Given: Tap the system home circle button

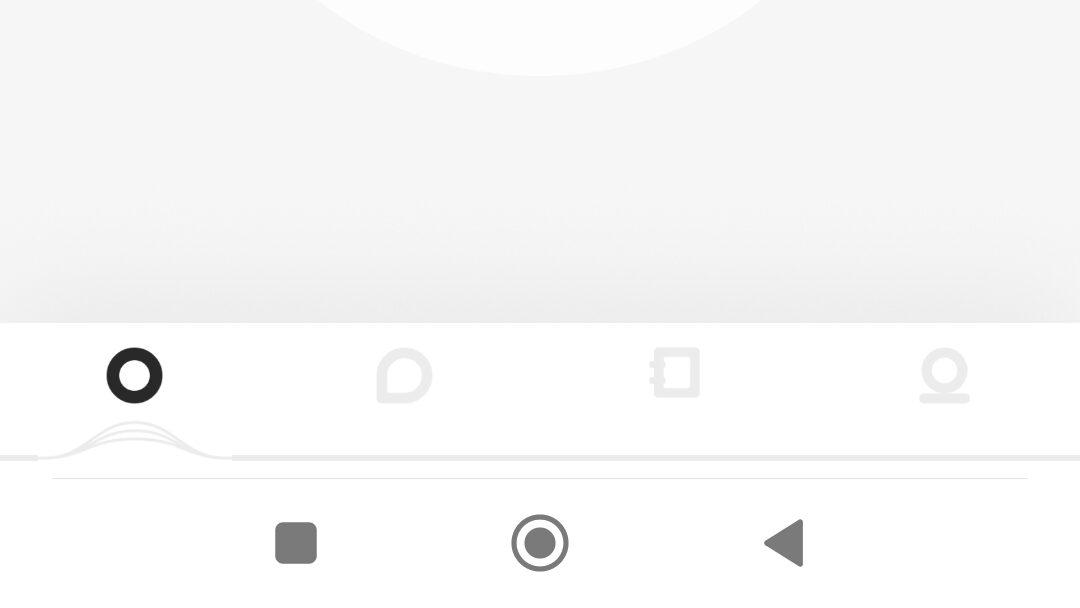Looking at the screenshot, I should (x=540, y=543).
